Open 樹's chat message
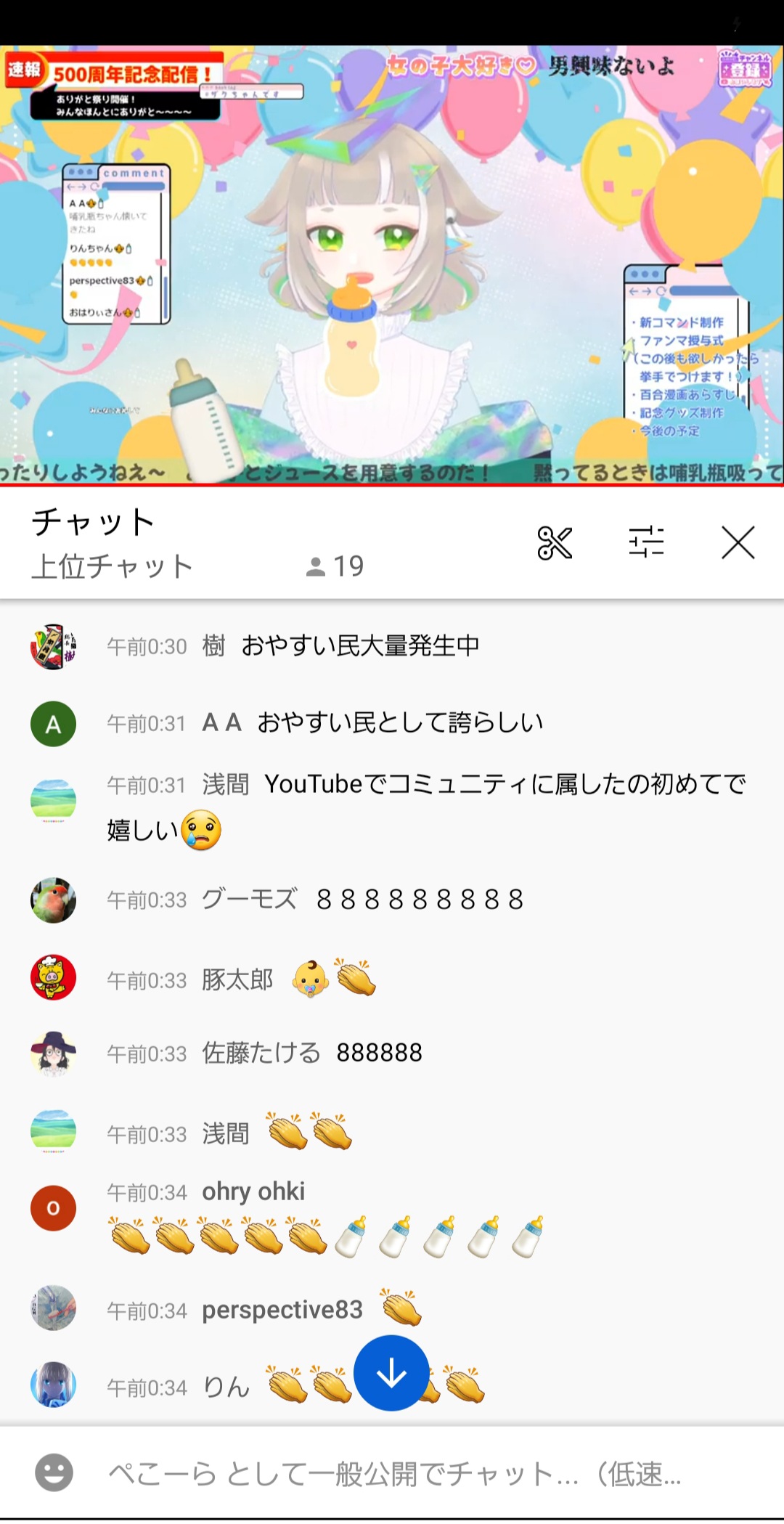The width and height of the screenshot is (784, 1524). (392, 645)
